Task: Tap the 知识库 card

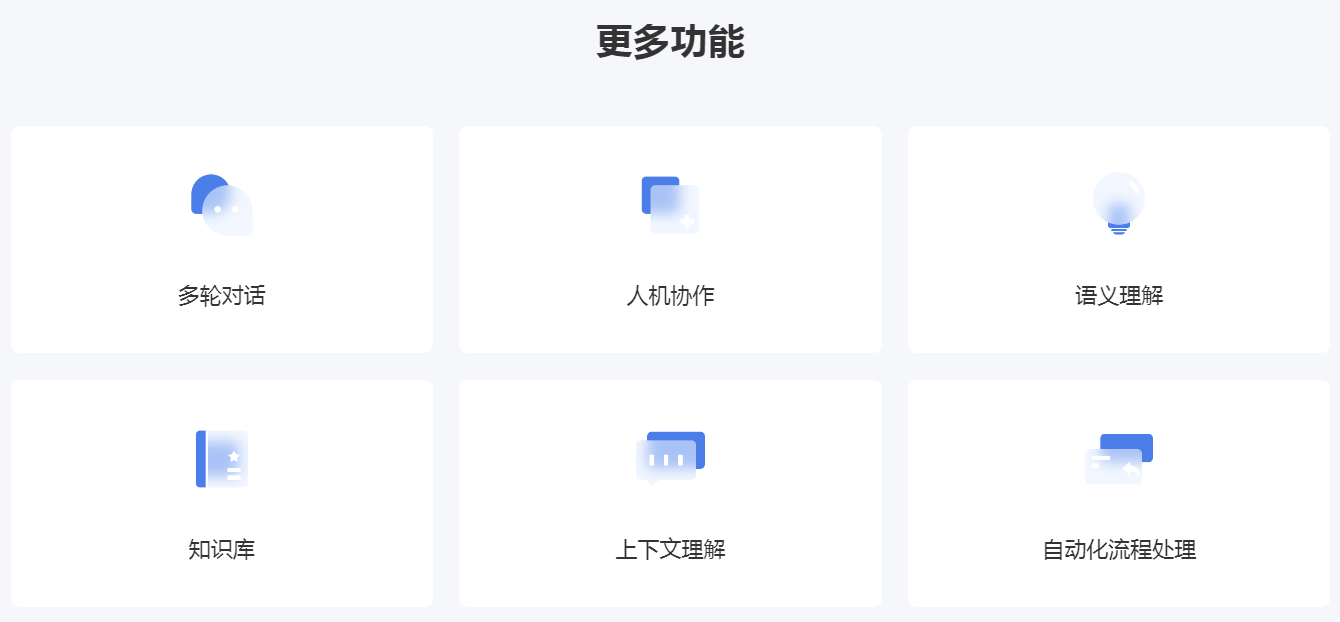Action: click(x=221, y=493)
